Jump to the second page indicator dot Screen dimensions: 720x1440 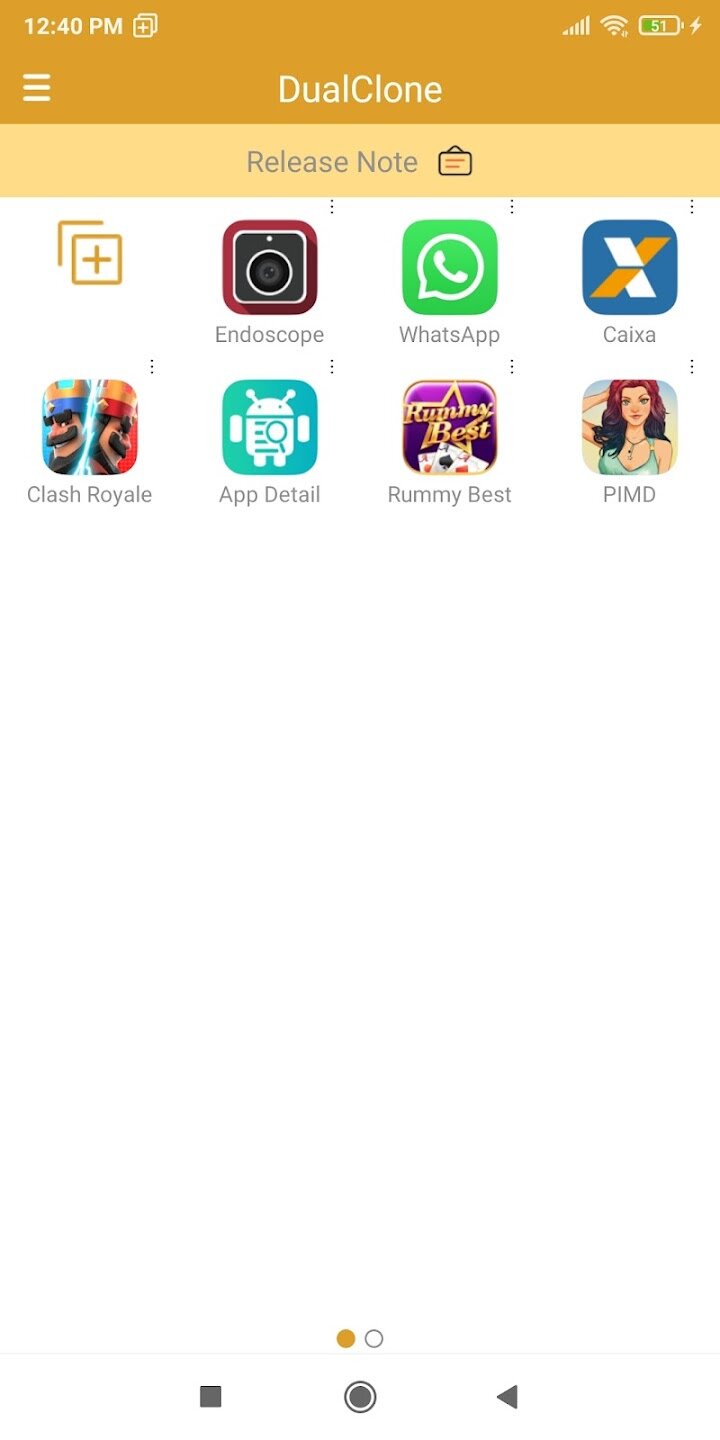click(374, 1338)
